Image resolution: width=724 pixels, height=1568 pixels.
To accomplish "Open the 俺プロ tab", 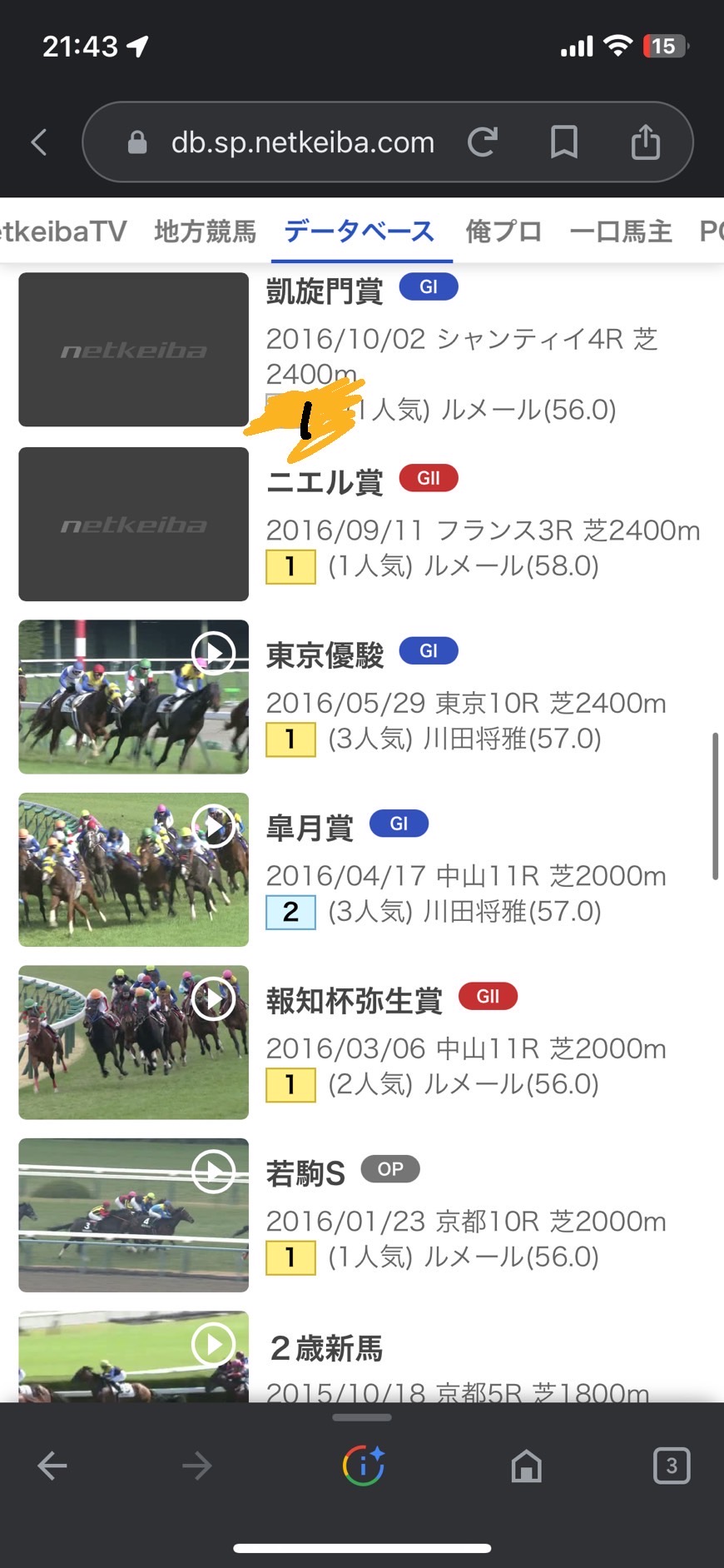I will tap(503, 231).
